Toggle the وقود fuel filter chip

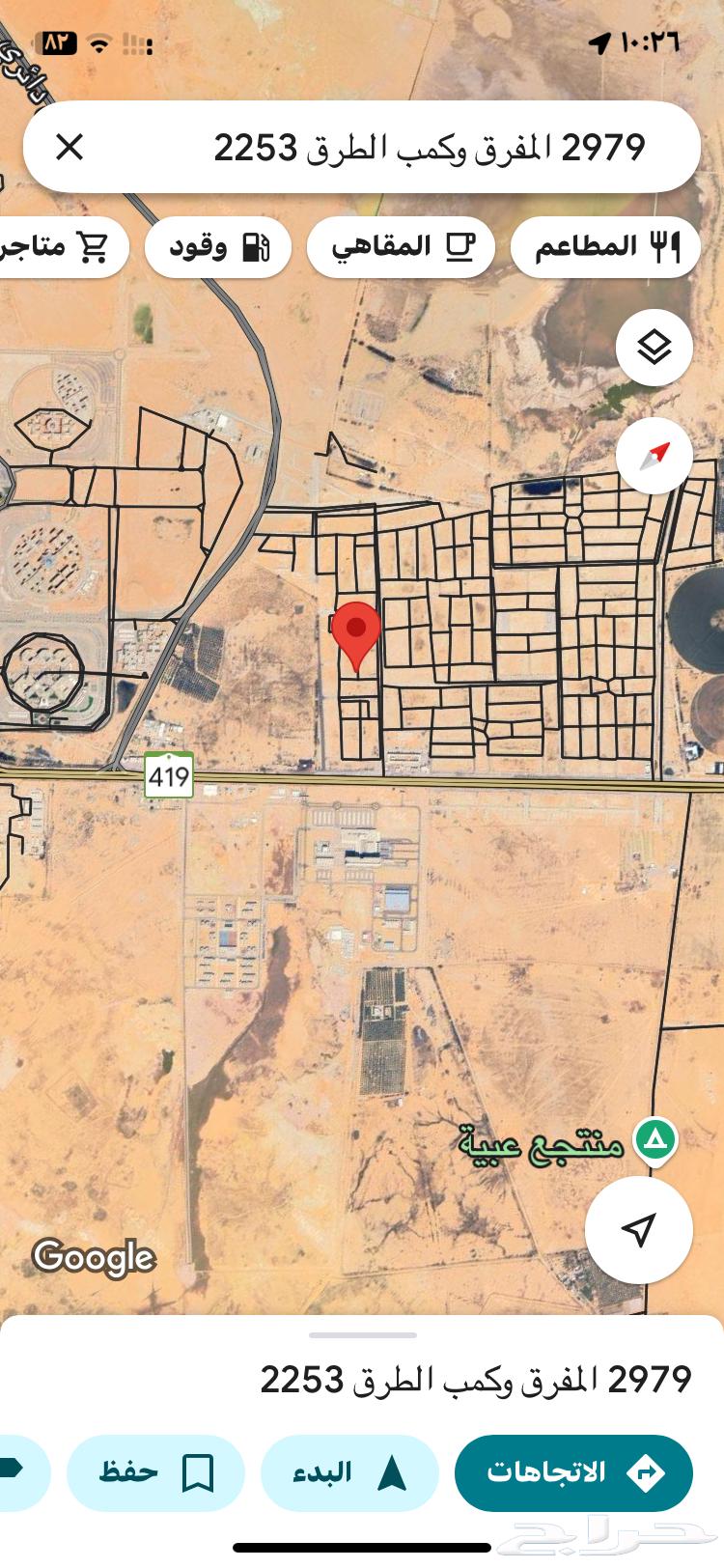[x=217, y=248]
